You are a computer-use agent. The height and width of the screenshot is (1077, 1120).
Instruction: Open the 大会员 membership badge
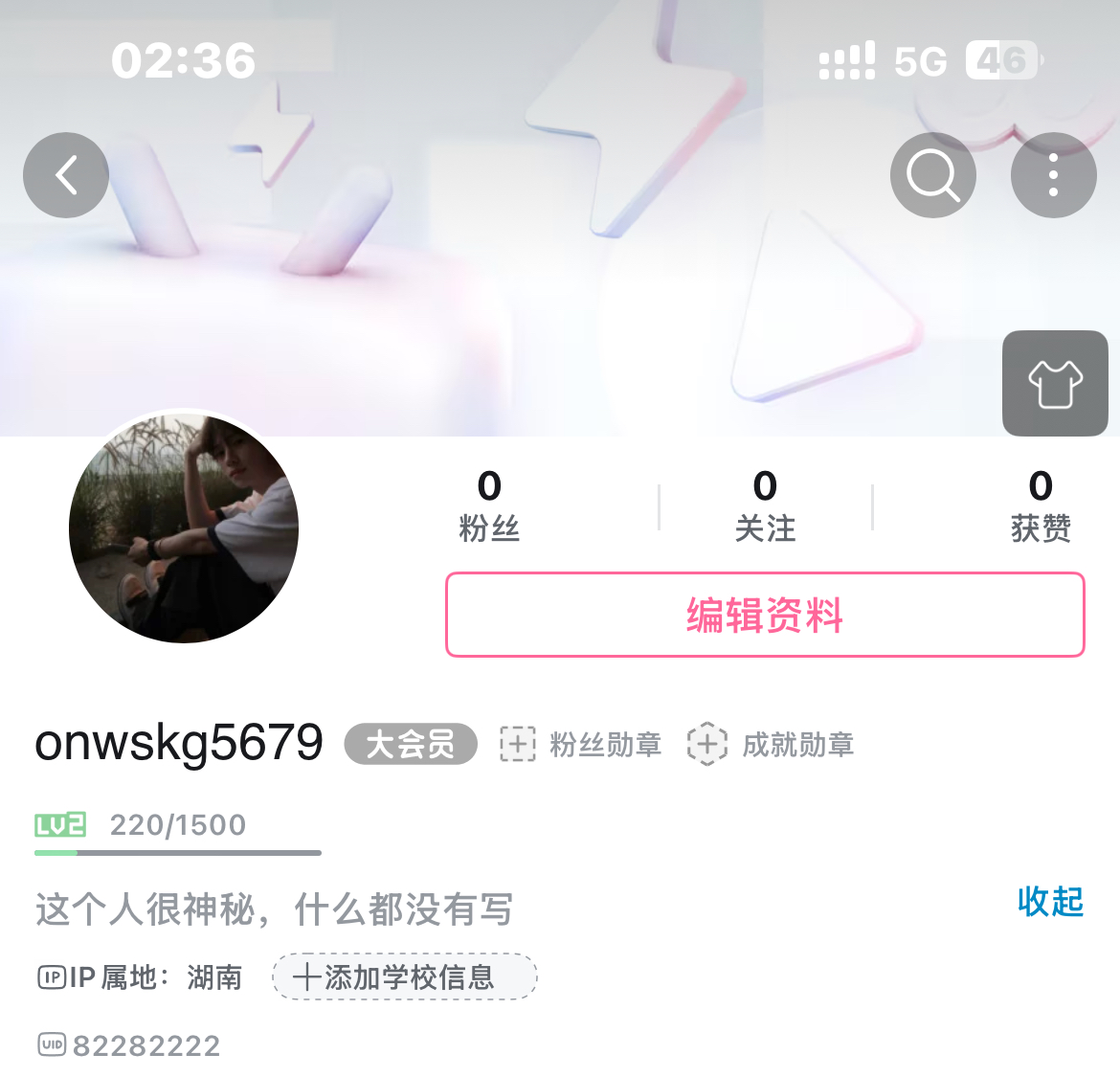(x=410, y=744)
